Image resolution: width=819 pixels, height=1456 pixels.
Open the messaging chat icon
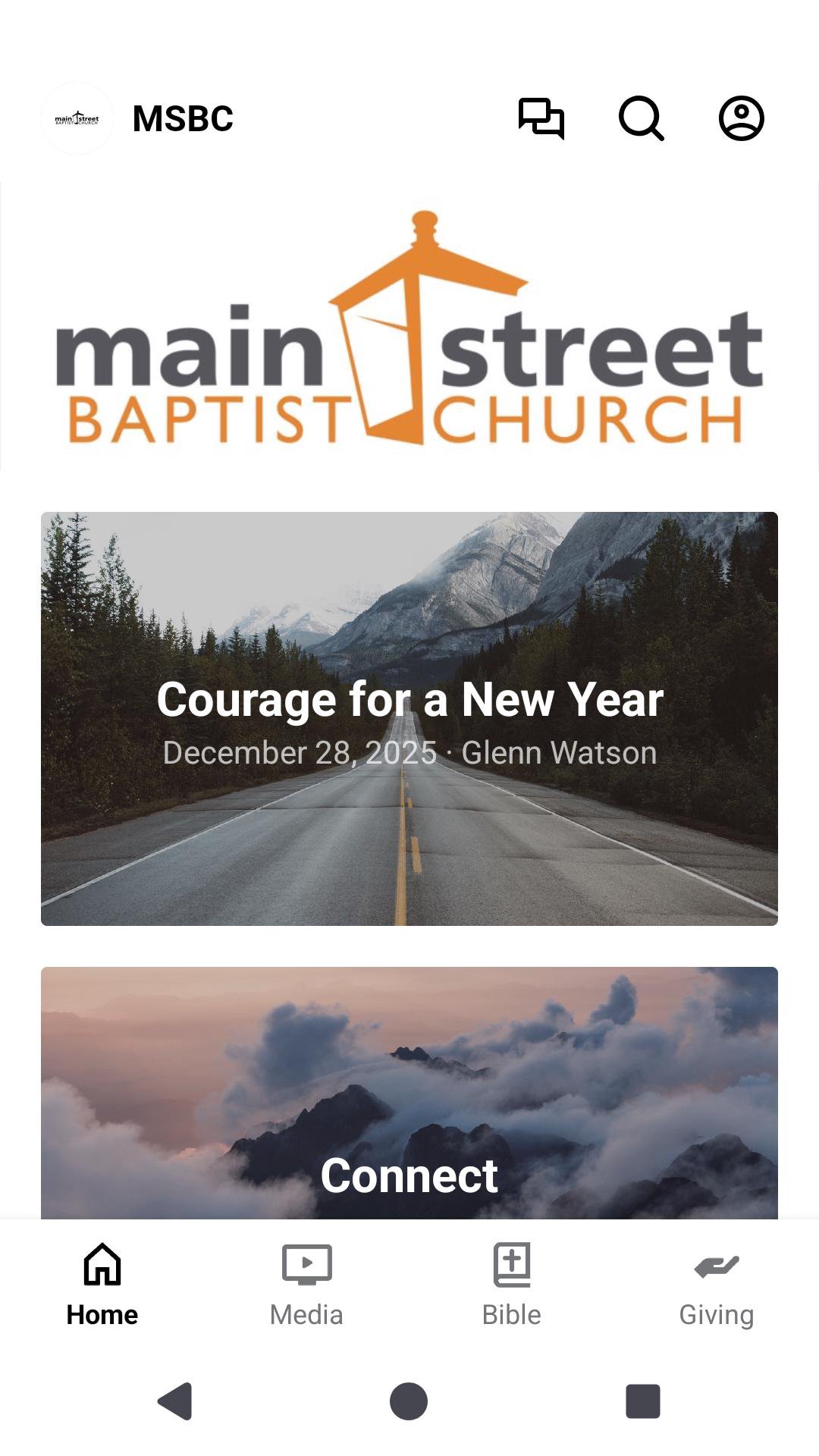[x=541, y=118]
